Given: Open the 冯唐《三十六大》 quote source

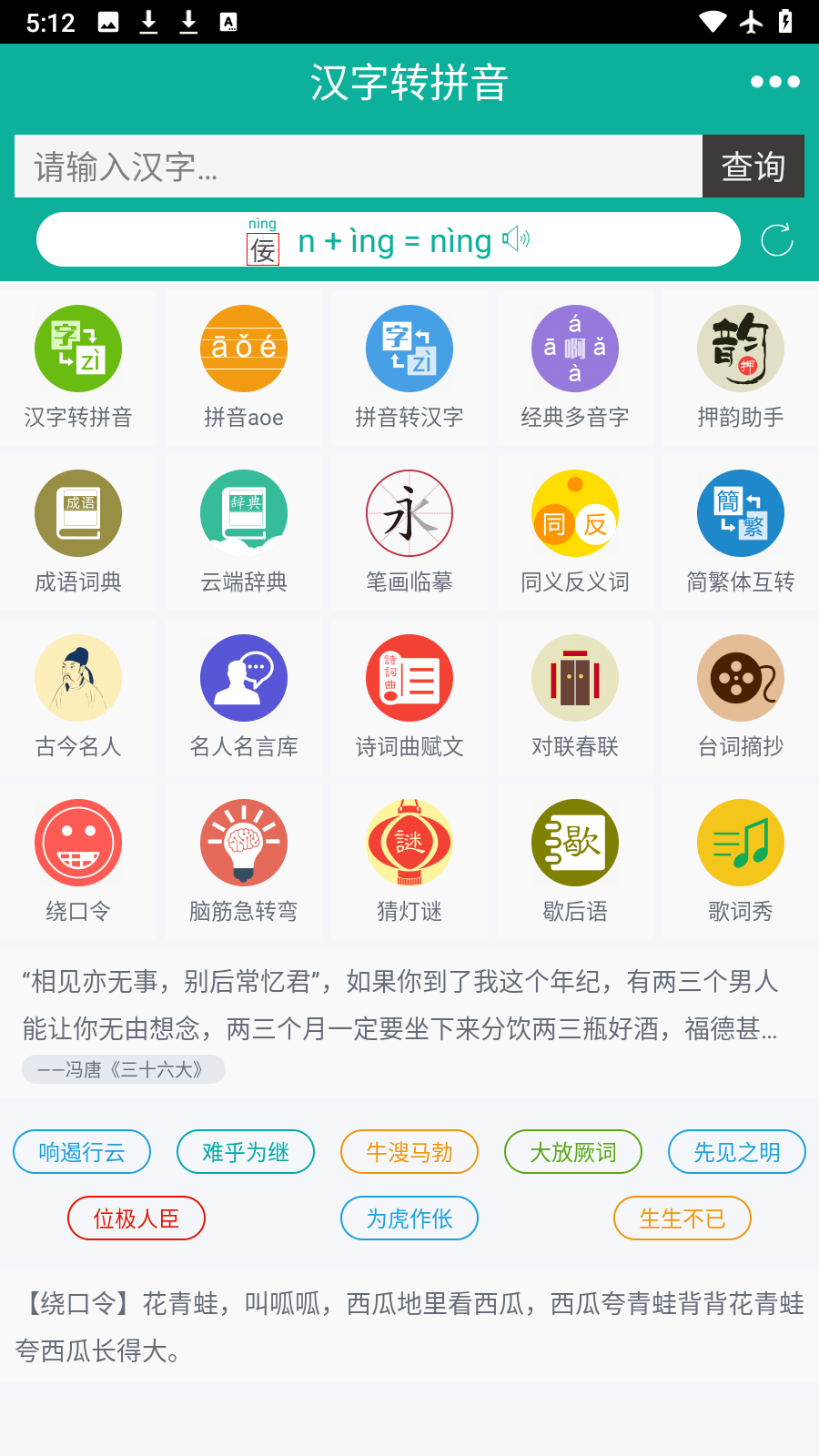Looking at the screenshot, I should point(124,1069).
